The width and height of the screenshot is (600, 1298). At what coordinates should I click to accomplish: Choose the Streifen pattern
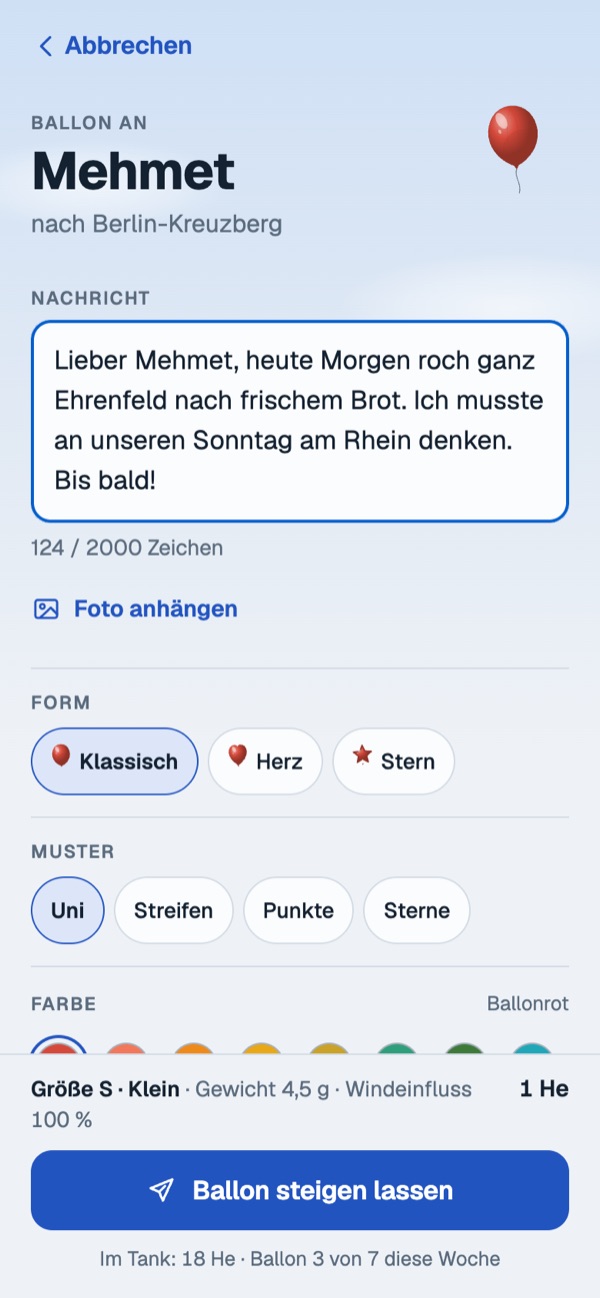tap(174, 910)
